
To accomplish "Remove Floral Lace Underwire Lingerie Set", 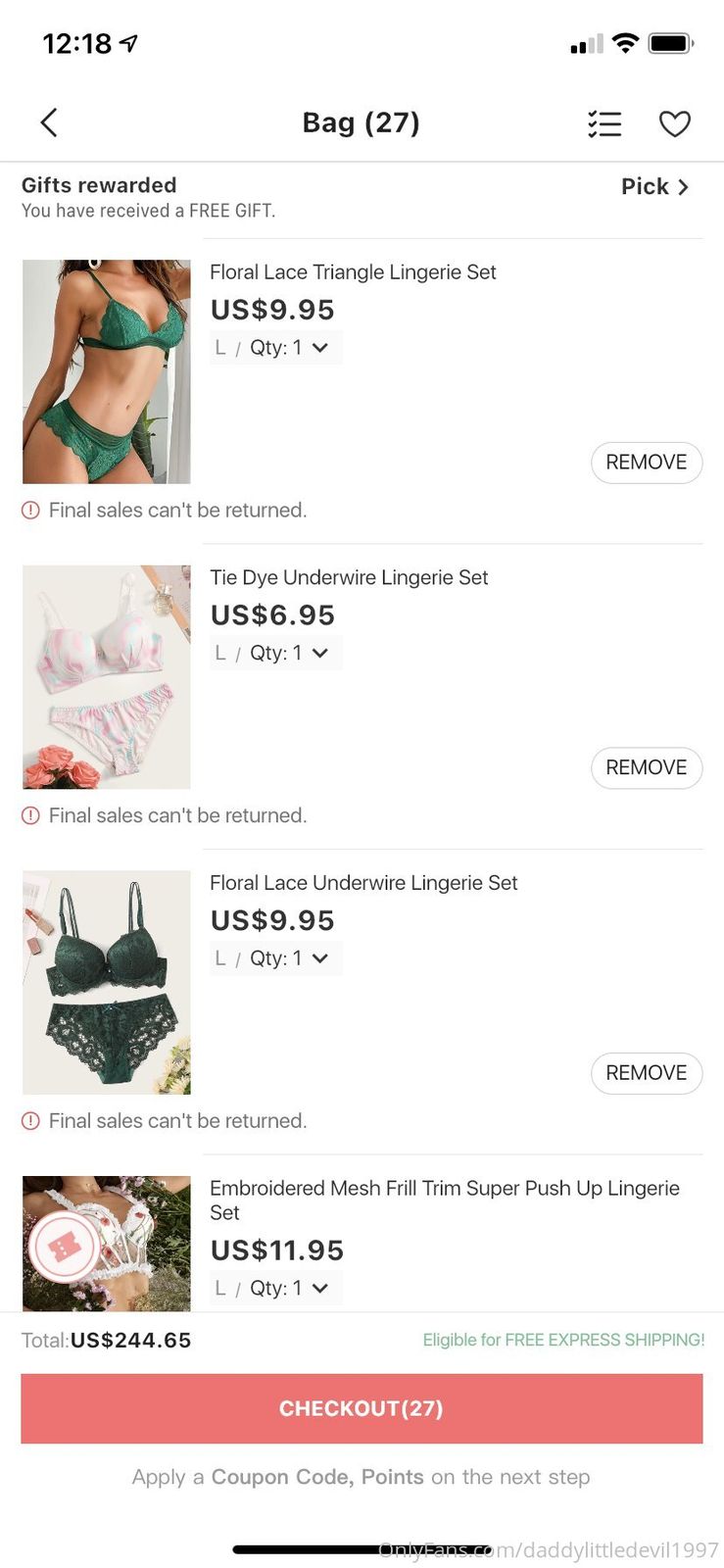I will point(646,1073).
